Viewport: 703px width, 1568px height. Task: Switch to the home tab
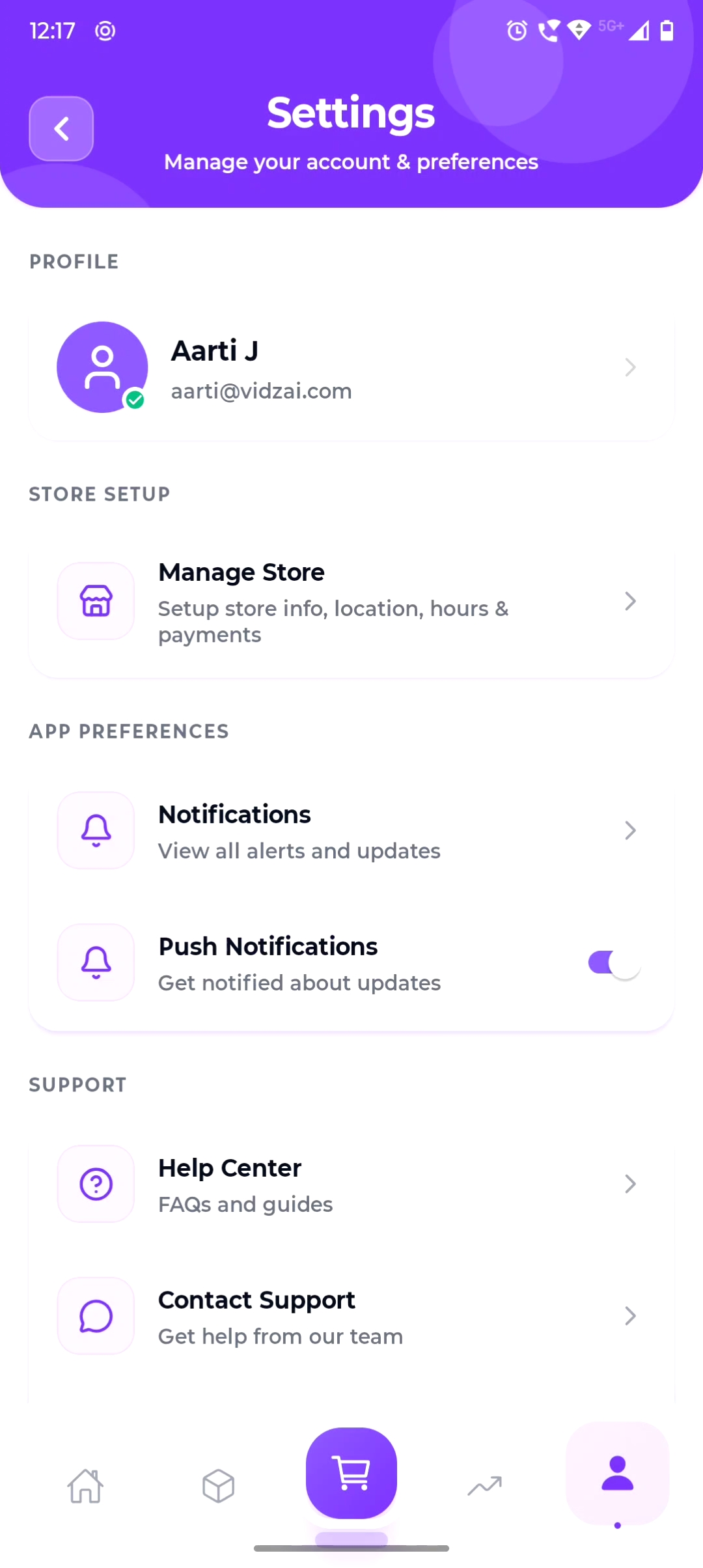(86, 1486)
